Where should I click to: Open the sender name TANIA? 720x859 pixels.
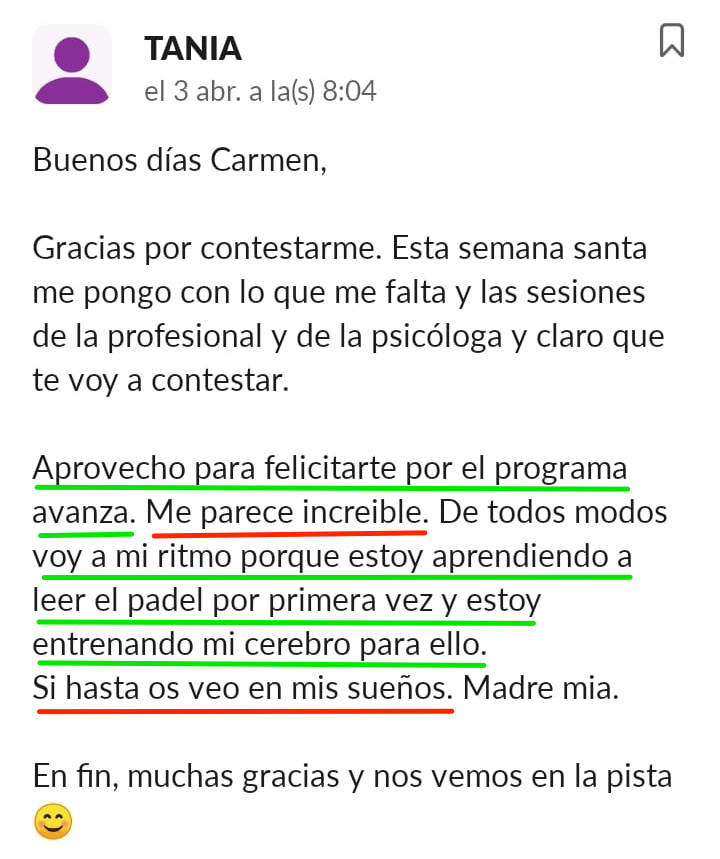coord(193,49)
